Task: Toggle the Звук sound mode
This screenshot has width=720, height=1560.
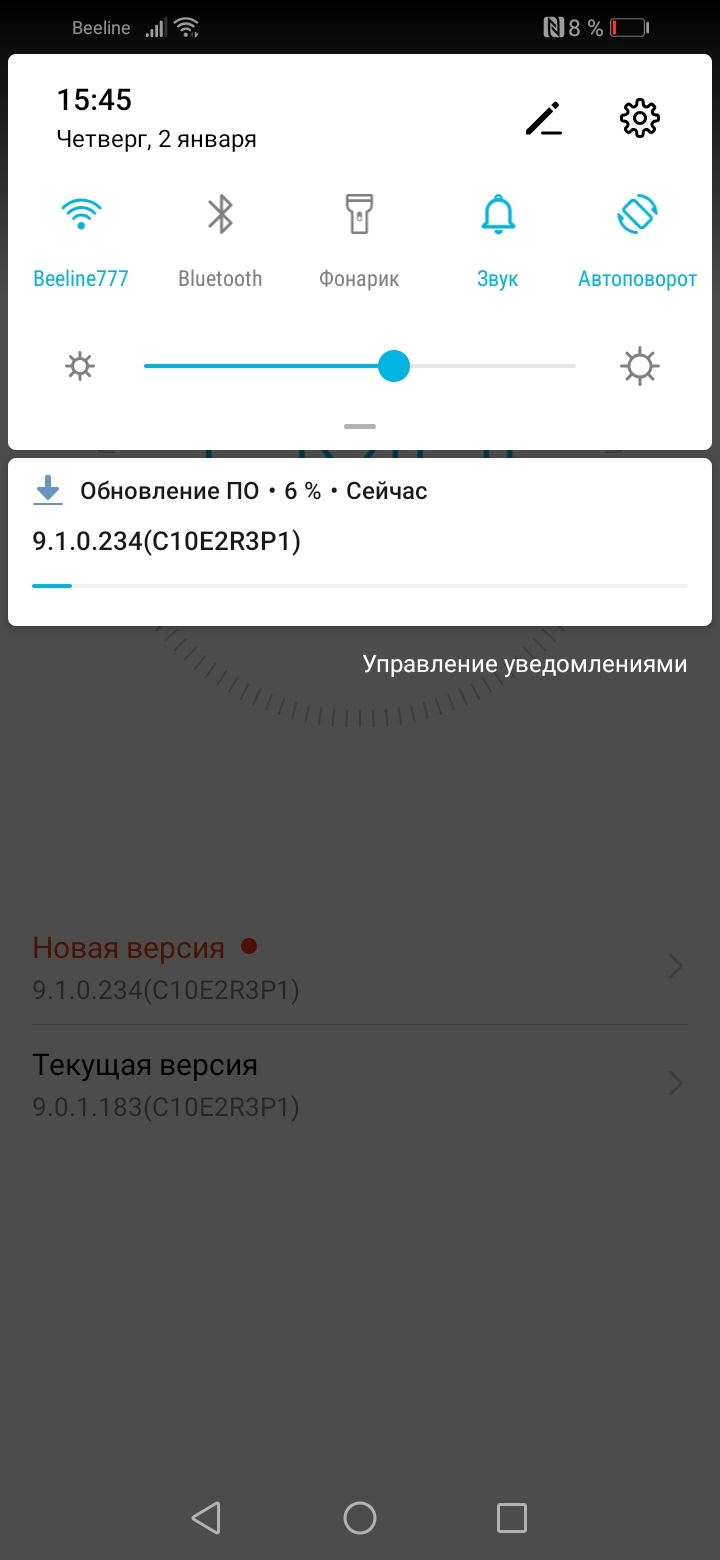Action: 498,216
